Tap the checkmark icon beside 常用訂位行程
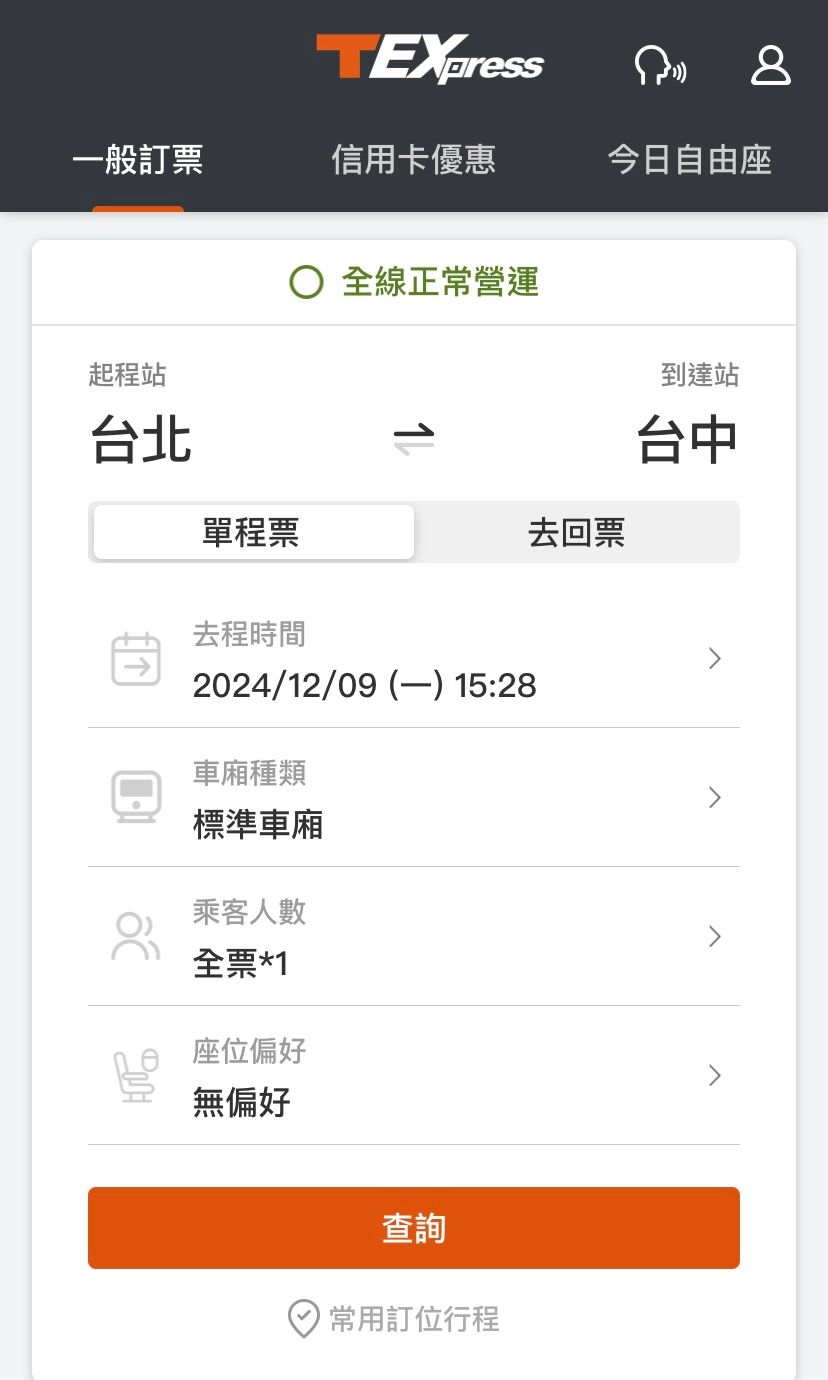 coord(303,1319)
